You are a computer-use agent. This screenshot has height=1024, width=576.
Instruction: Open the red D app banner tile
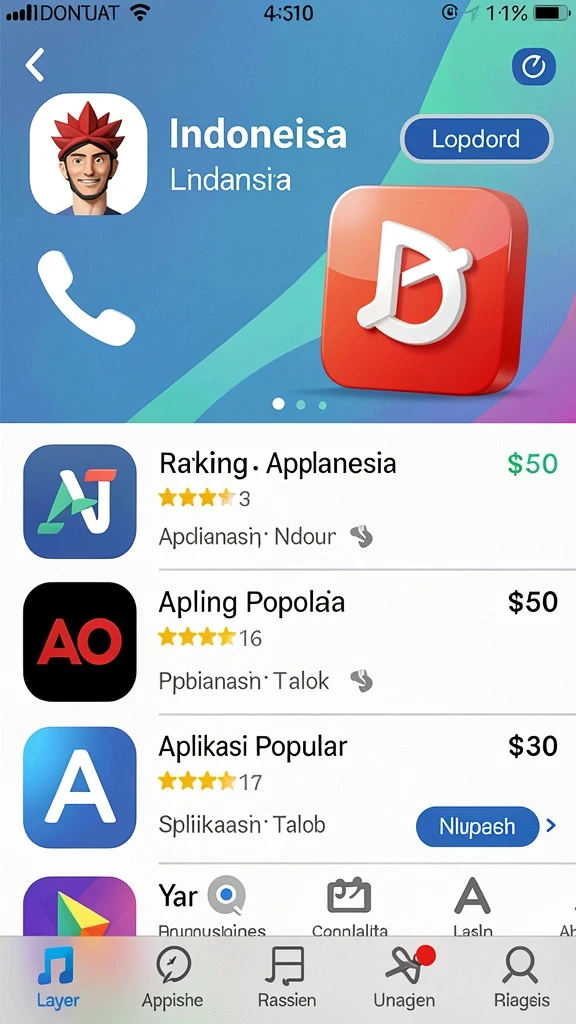point(424,291)
